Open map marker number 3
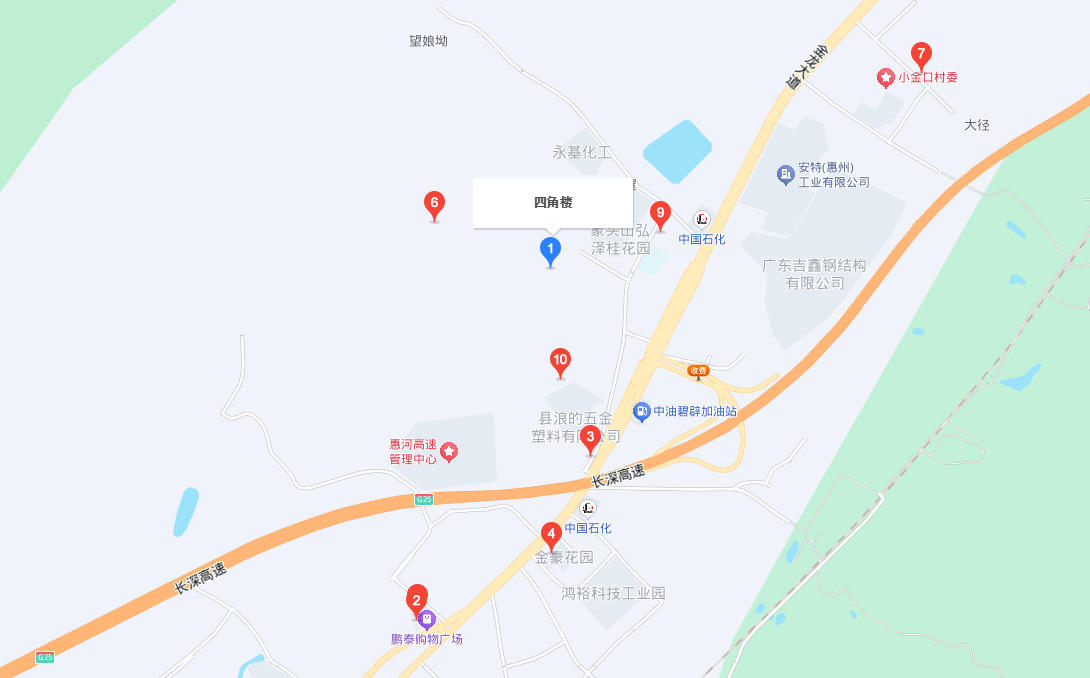1090x678 pixels. 591,438
